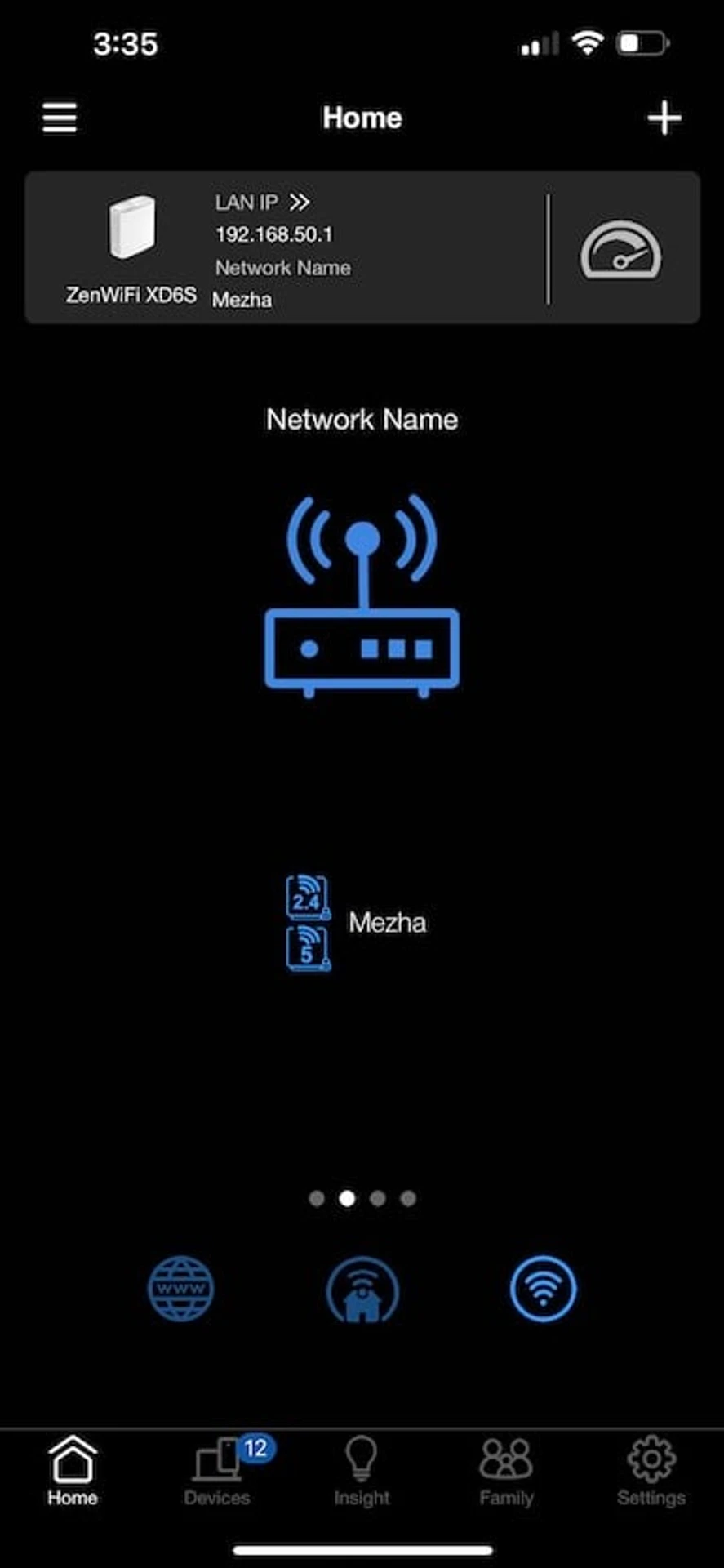Switch to the Insight tab
The width and height of the screenshot is (724, 1568).
click(x=362, y=1472)
